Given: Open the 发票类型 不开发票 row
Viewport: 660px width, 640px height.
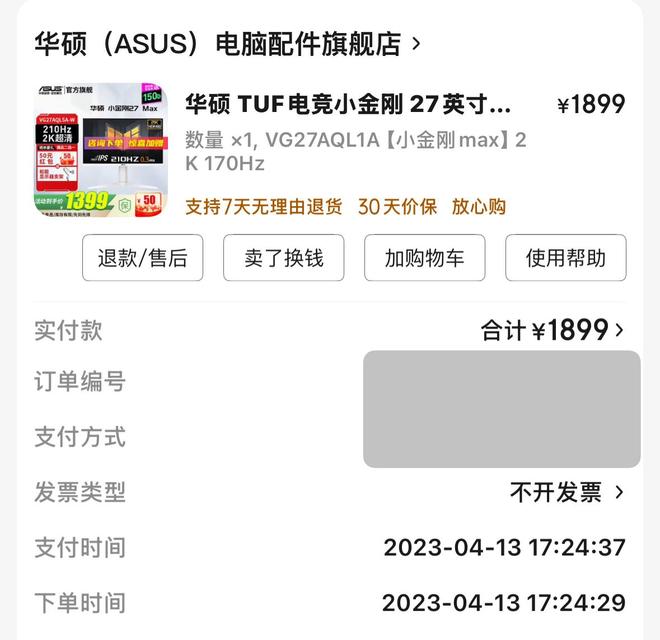Looking at the screenshot, I should tap(566, 492).
